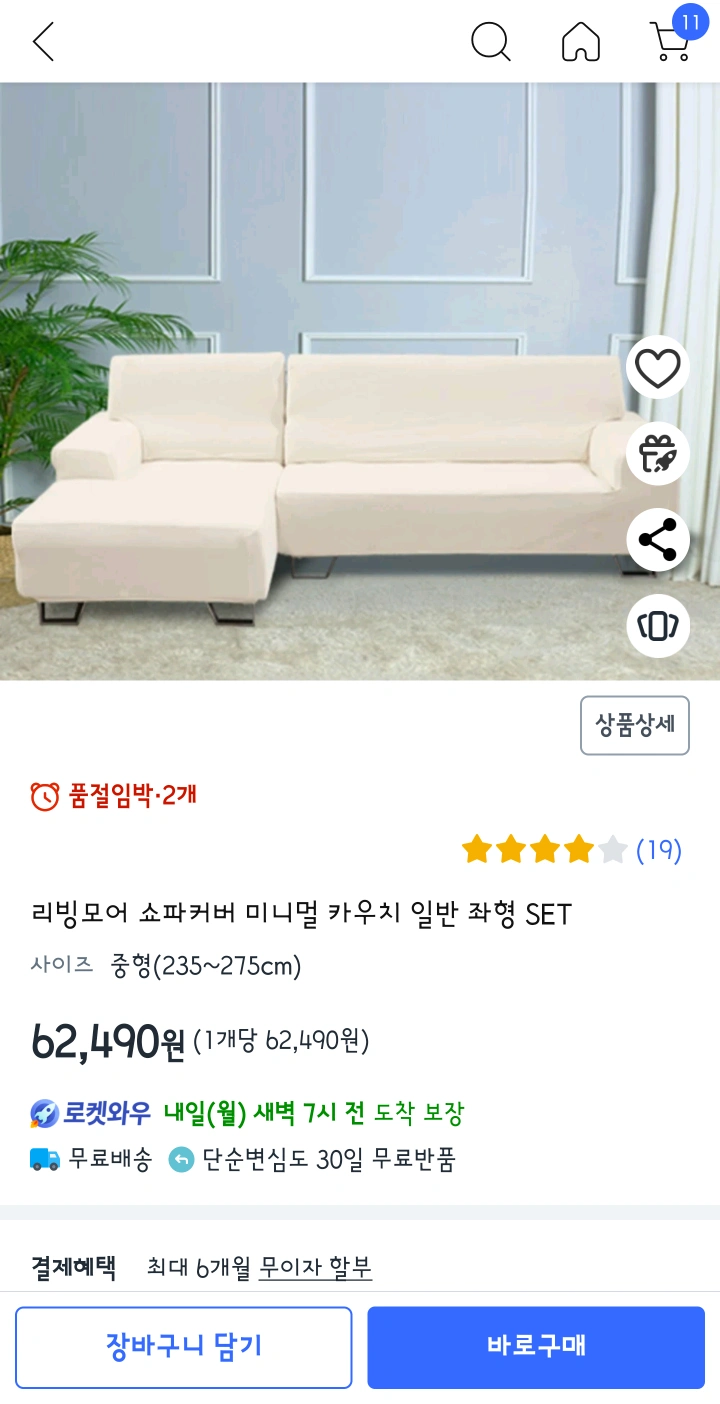Open the 상품상세 product details

634,726
